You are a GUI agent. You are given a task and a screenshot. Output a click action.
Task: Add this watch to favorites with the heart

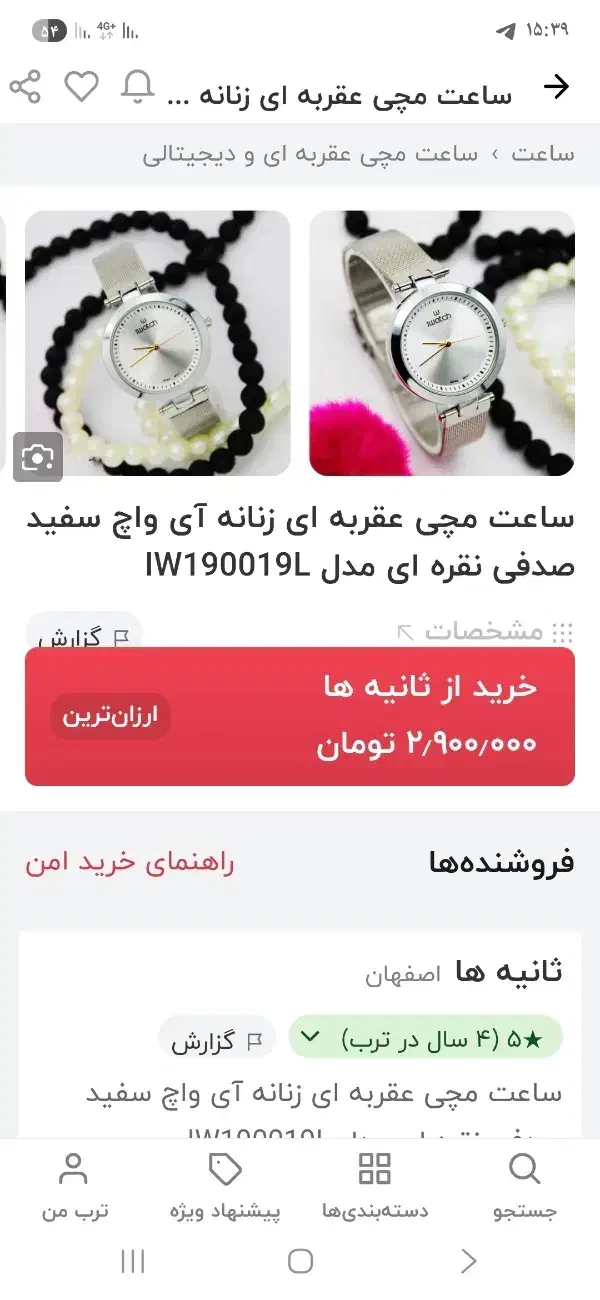(x=82, y=87)
